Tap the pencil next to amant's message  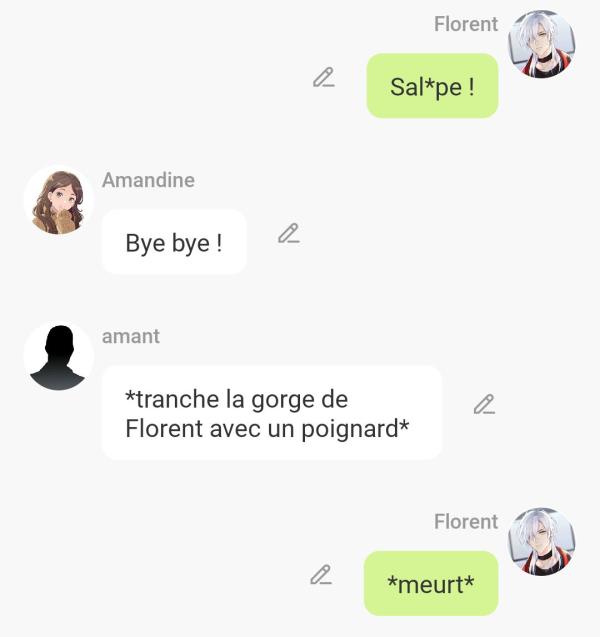pyautogui.click(x=484, y=405)
